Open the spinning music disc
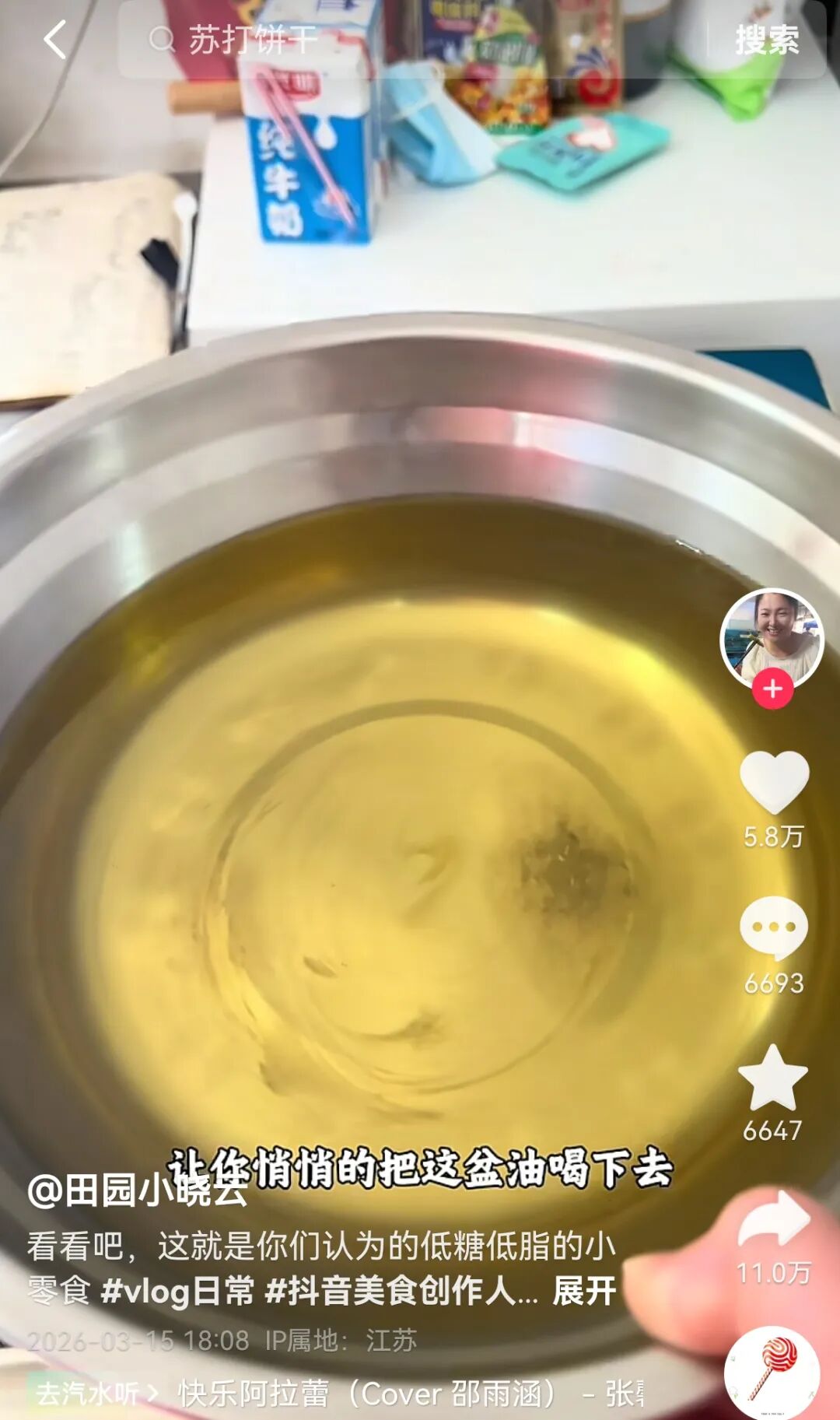Image resolution: width=840 pixels, height=1420 pixels. tap(772, 1373)
